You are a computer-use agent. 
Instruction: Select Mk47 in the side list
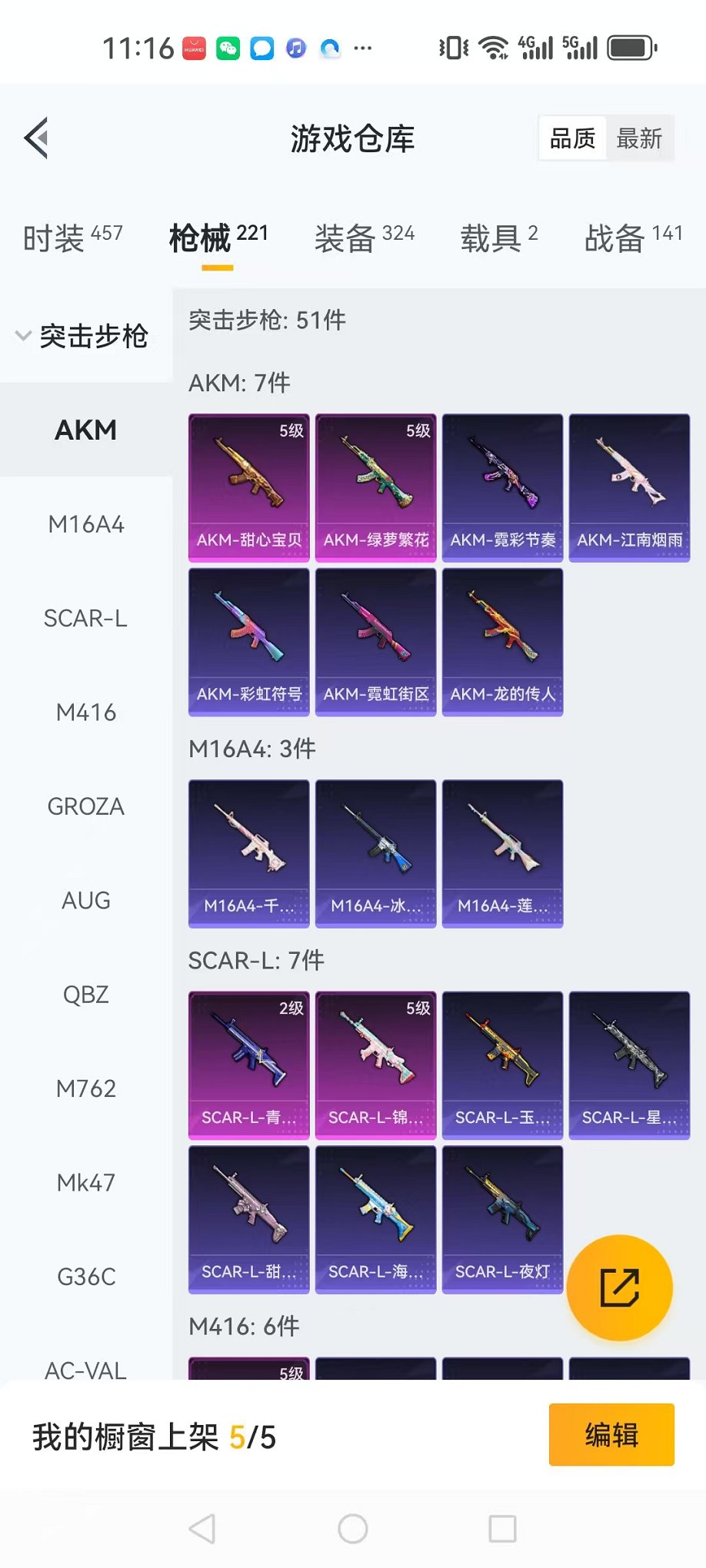coord(86,1183)
